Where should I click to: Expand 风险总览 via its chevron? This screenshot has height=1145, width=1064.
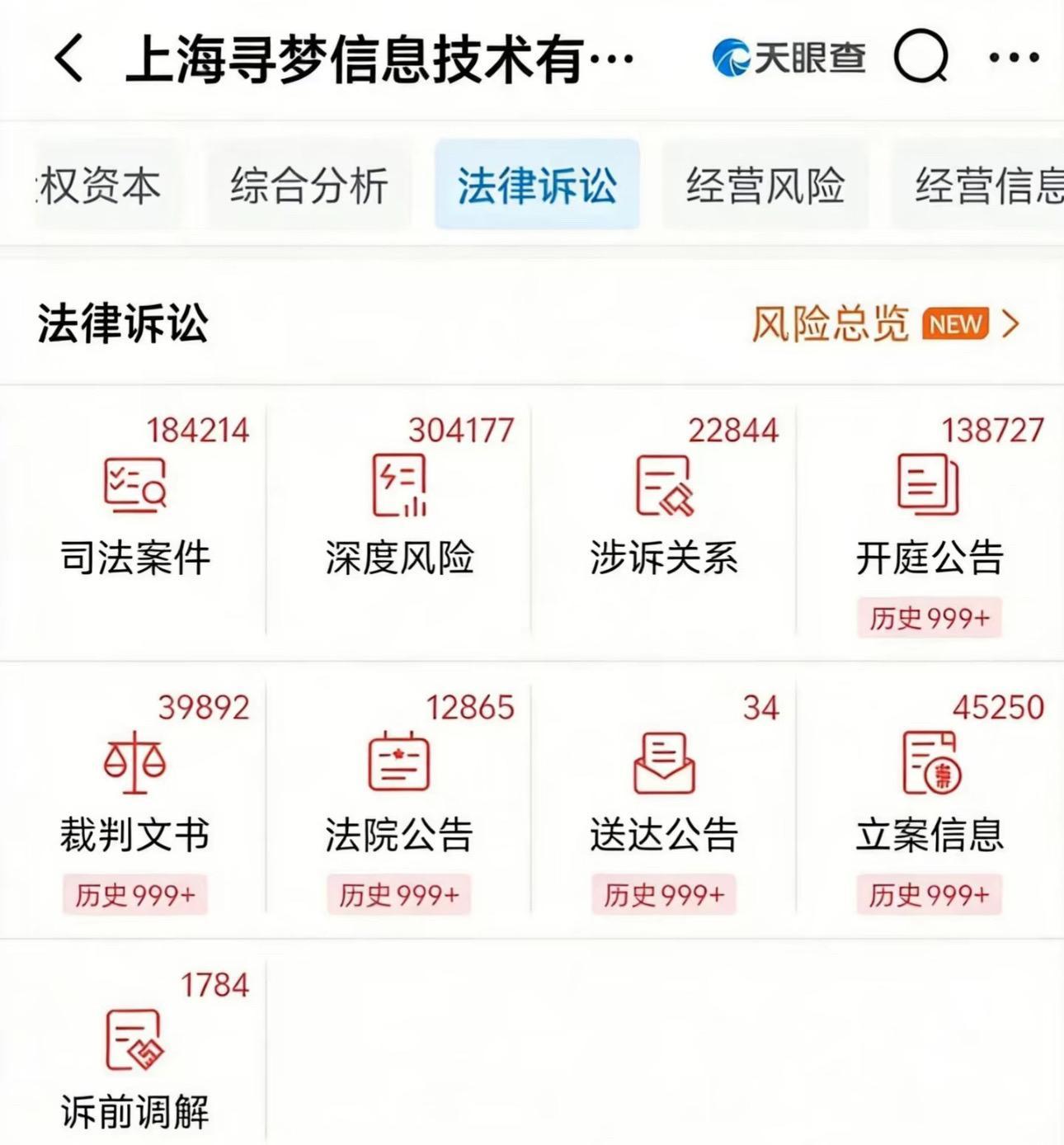point(1010,324)
